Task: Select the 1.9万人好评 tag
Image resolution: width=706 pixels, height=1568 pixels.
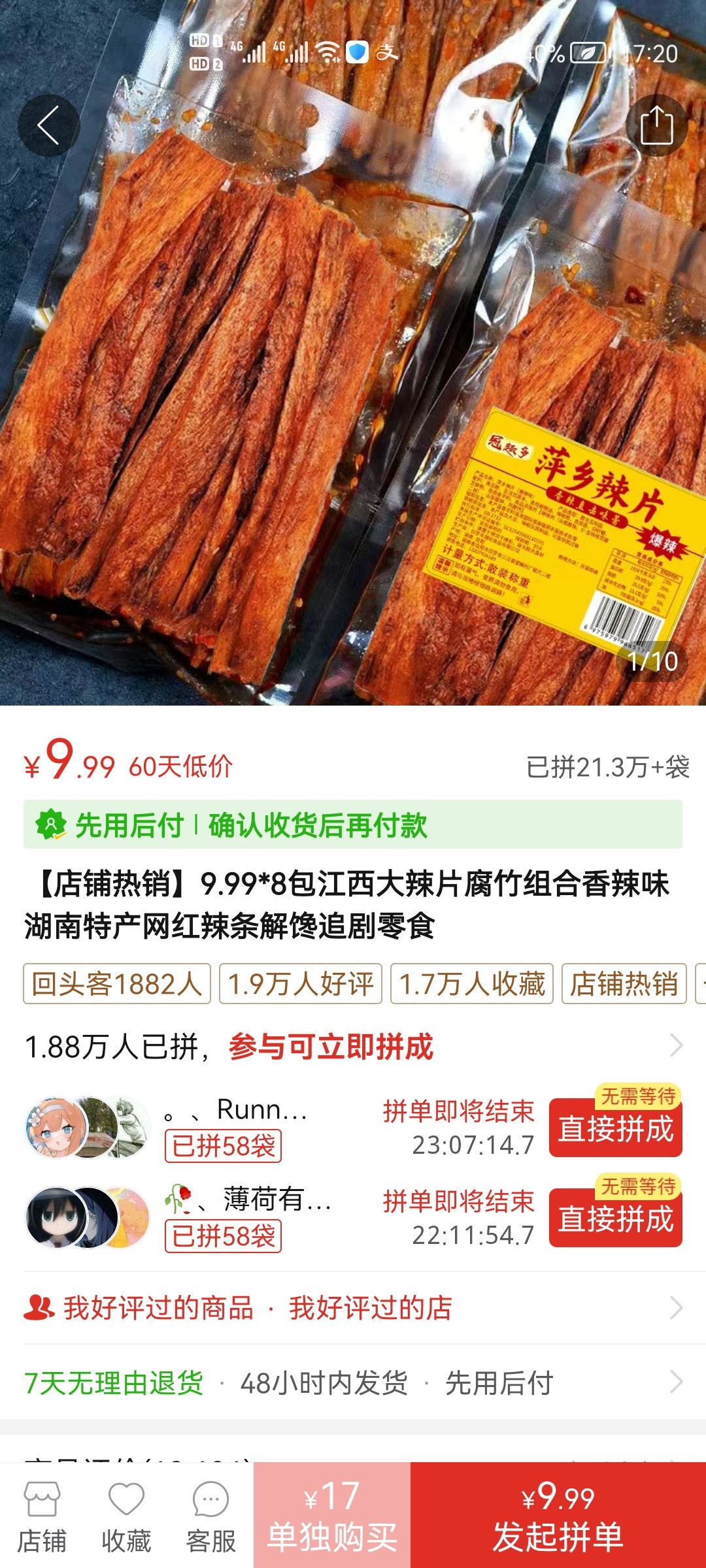Action: (x=301, y=983)
